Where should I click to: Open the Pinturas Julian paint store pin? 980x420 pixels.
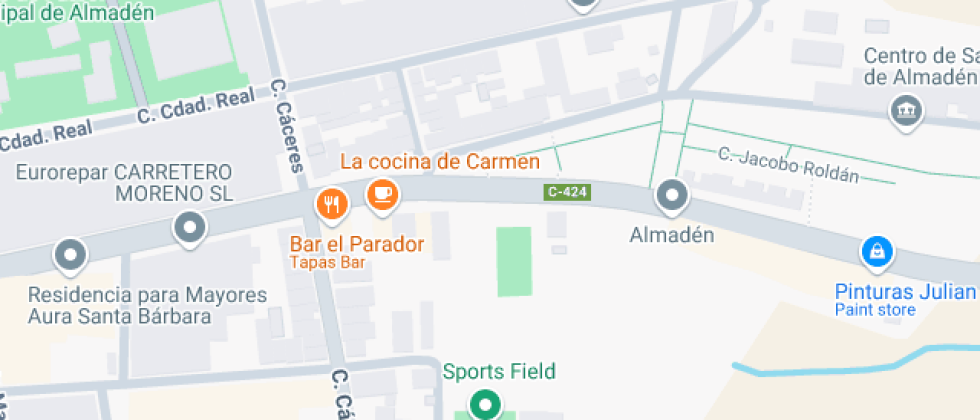click(x=877, y=253)
